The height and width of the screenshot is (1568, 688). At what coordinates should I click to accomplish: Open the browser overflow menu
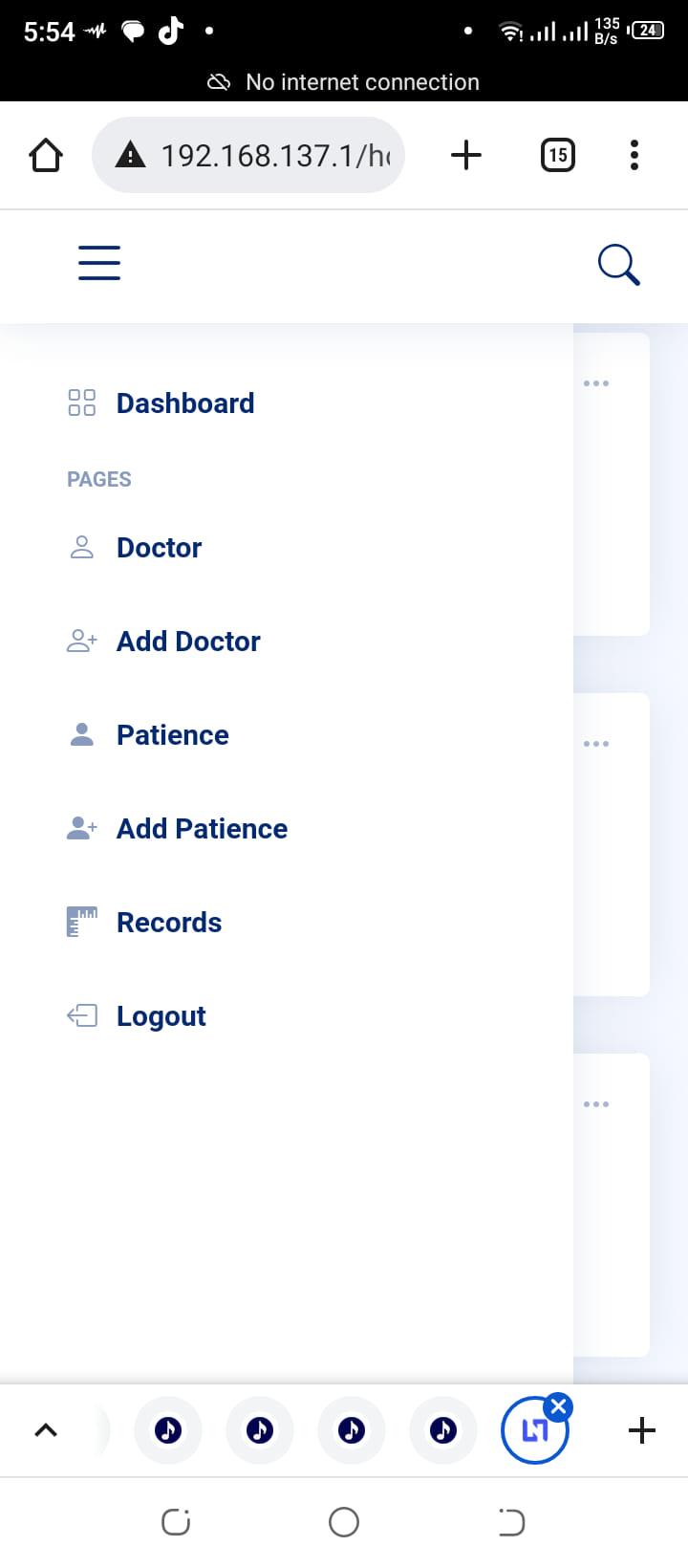tap(634, 155)
